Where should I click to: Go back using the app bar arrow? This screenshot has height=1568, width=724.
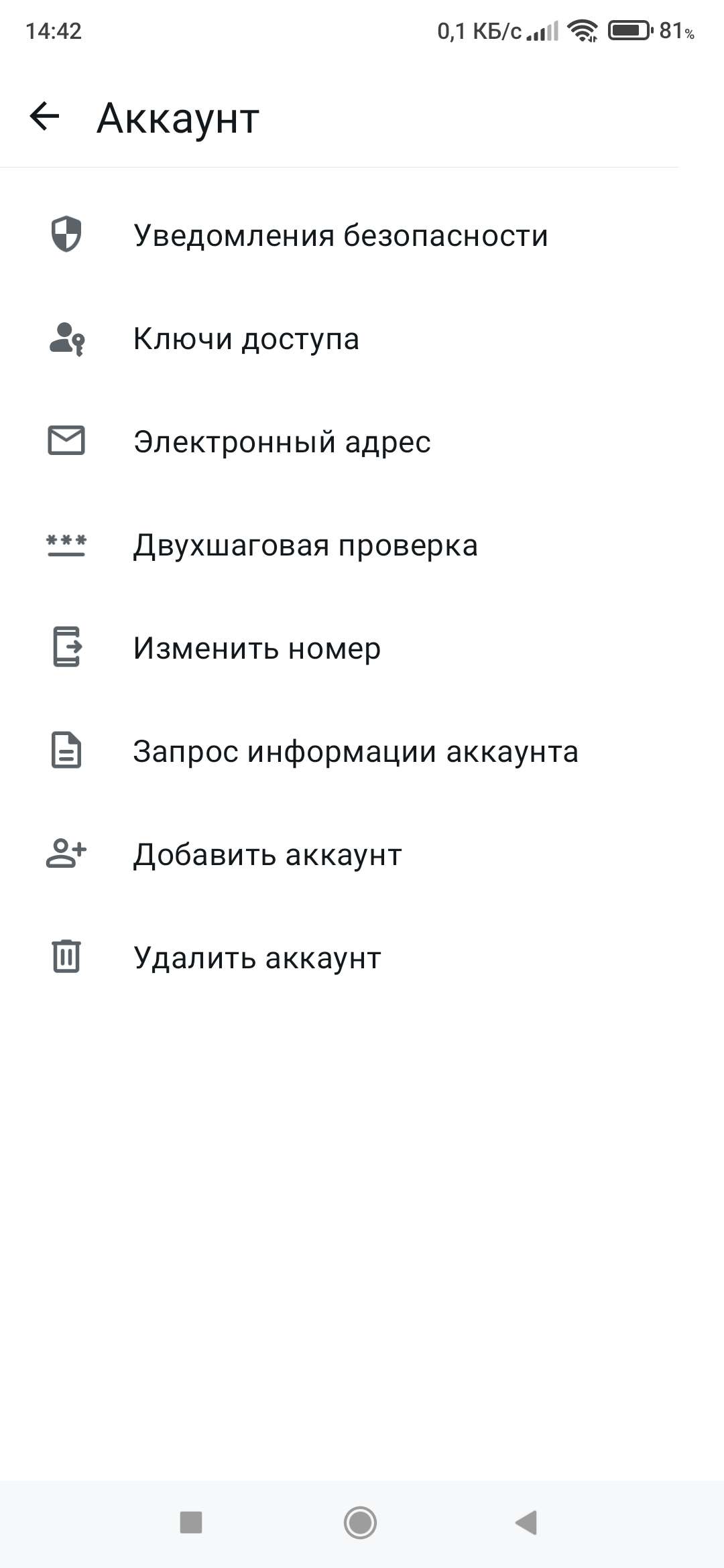pyautogui.click(x=45, y=117)
